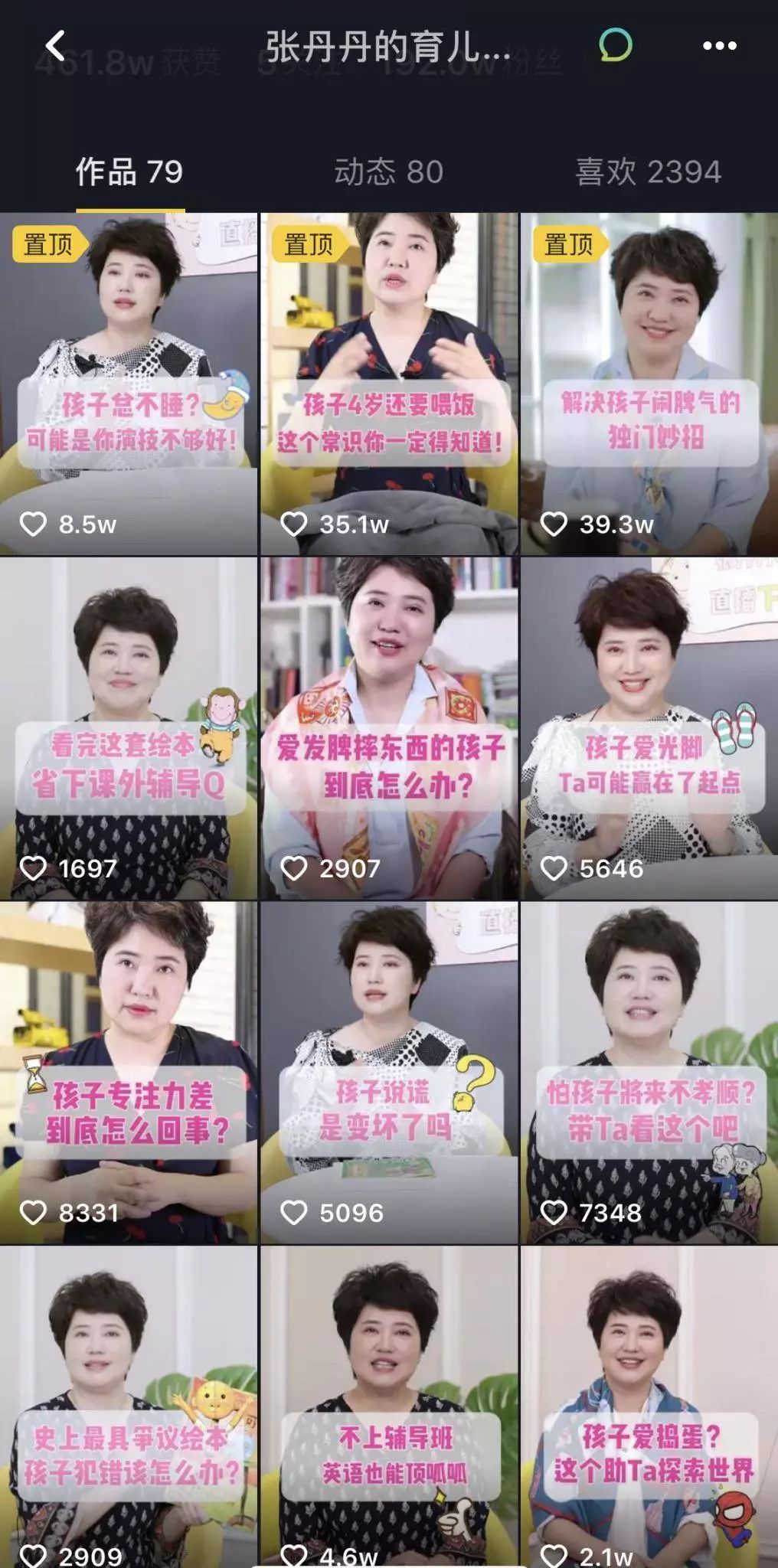The width and height of the screenshot is (778, 1568).
Task: Play the video 怕孩子将来不孝顺
Action: 649,1072
